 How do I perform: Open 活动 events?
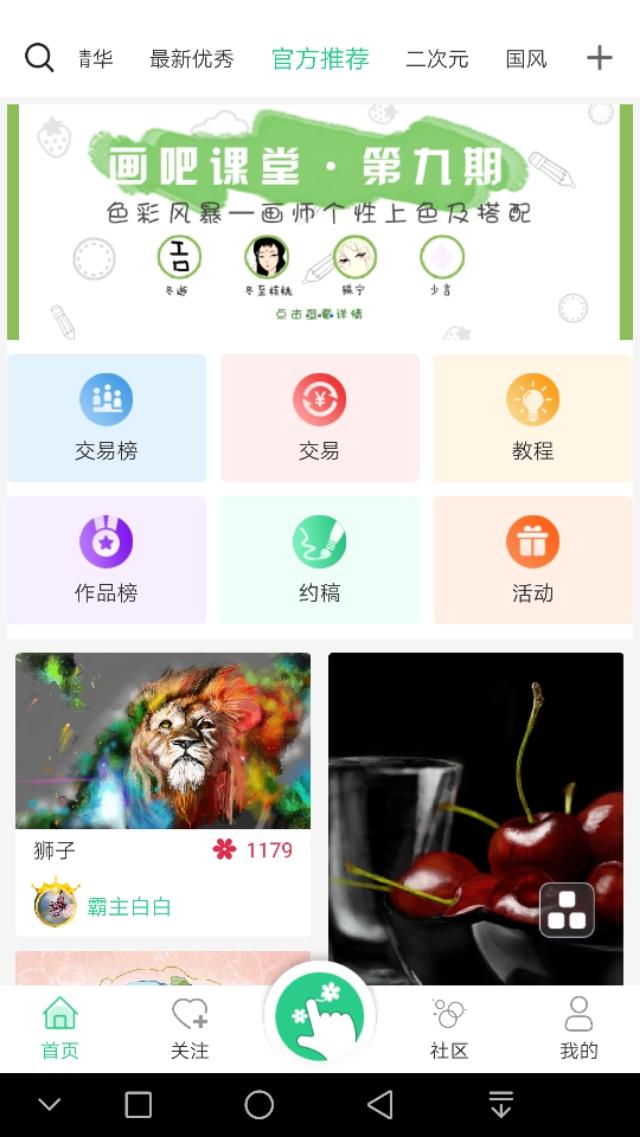click(533, 560)
